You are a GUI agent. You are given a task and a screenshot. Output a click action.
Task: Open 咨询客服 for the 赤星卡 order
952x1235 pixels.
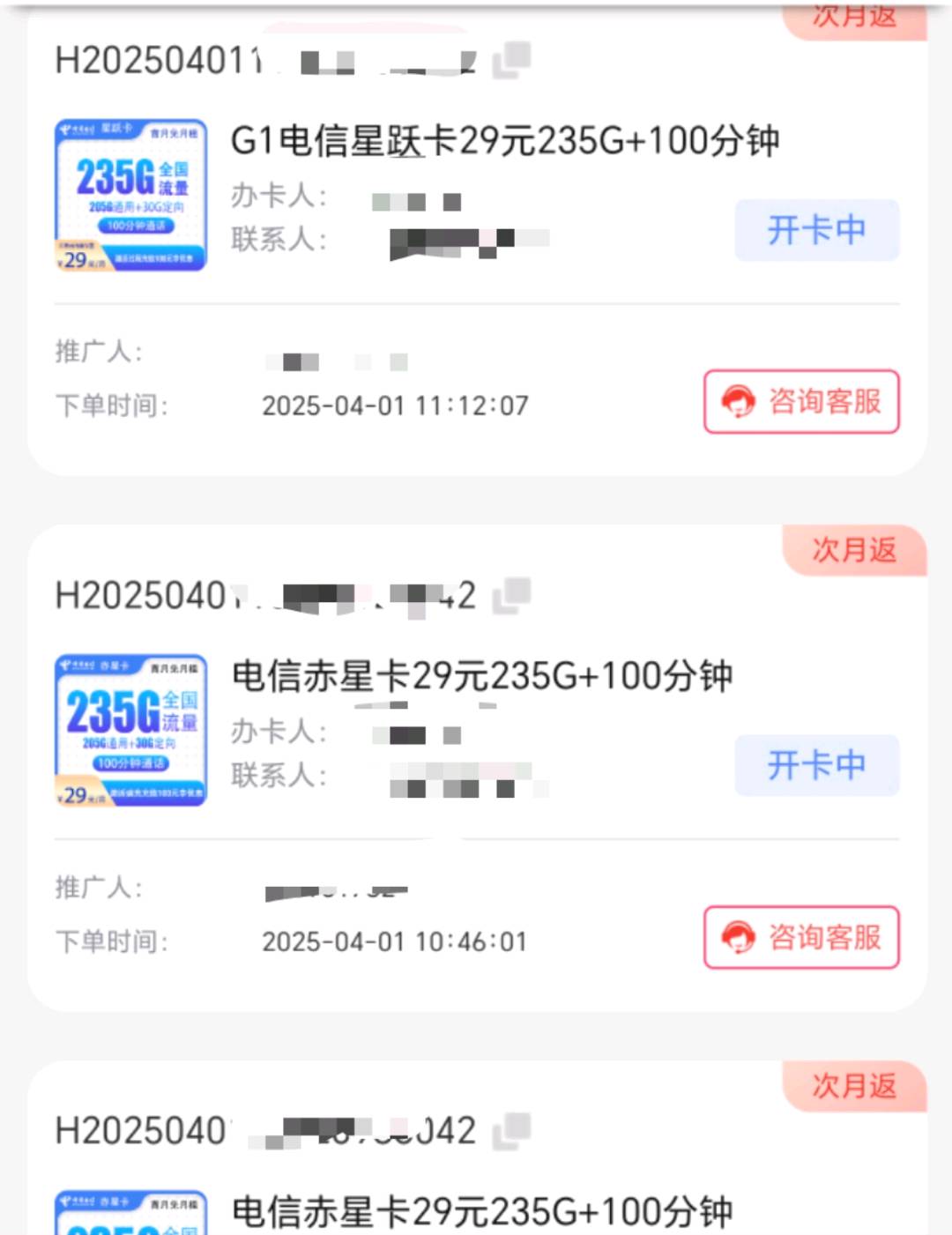pos(800,938)
